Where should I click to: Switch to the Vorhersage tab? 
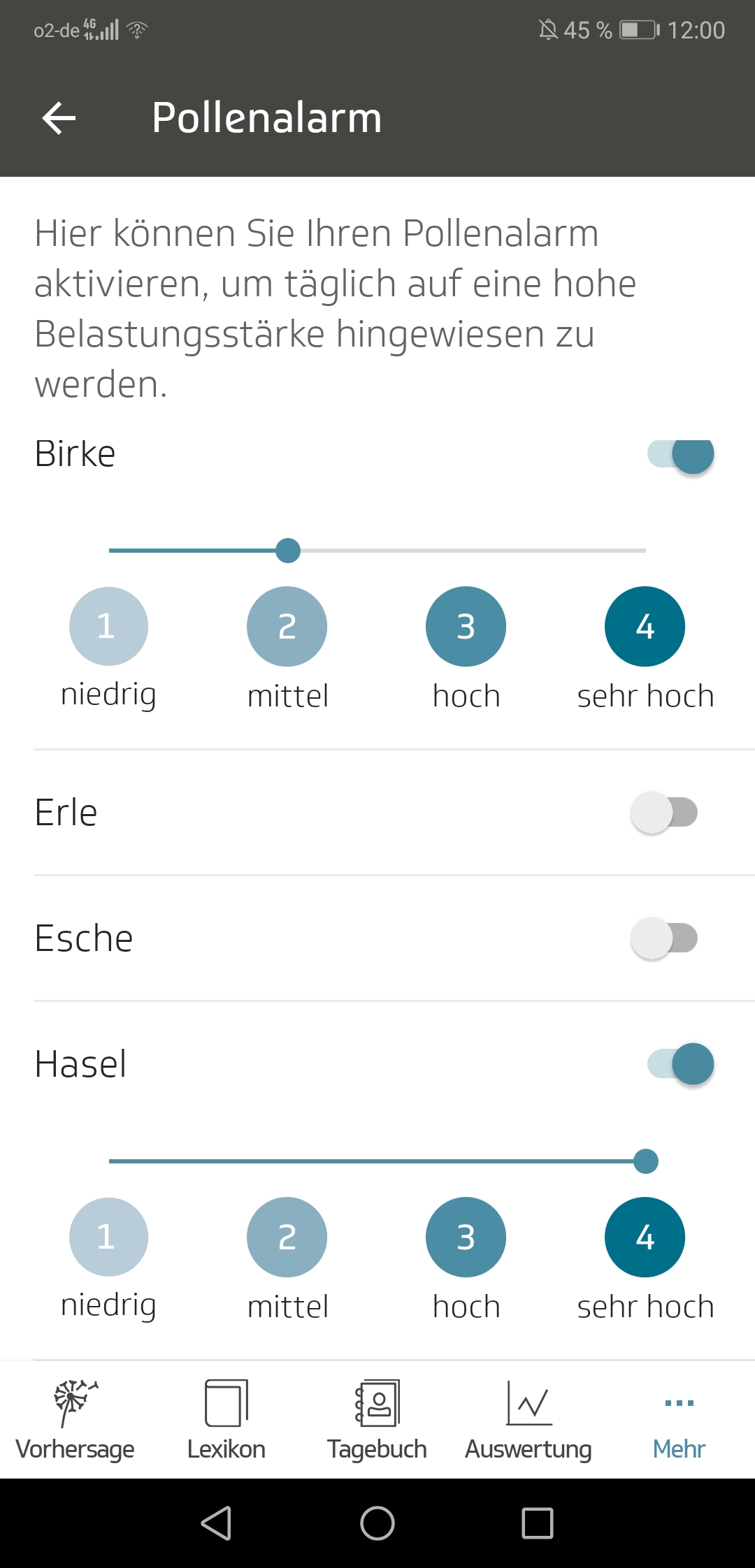[75, 1420]
